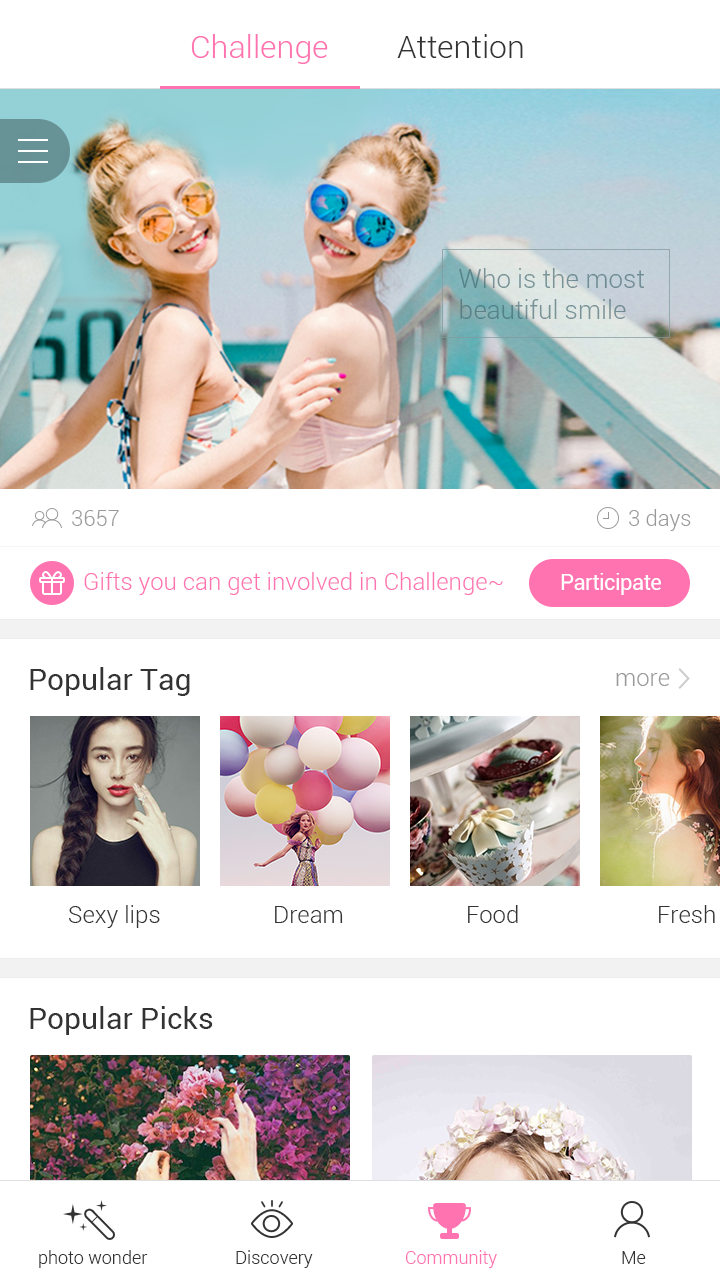Image resolution: width=720 pixels, height=1280 pixels.
Task: Open the Food tag
Action: click(x=495, y=801)
